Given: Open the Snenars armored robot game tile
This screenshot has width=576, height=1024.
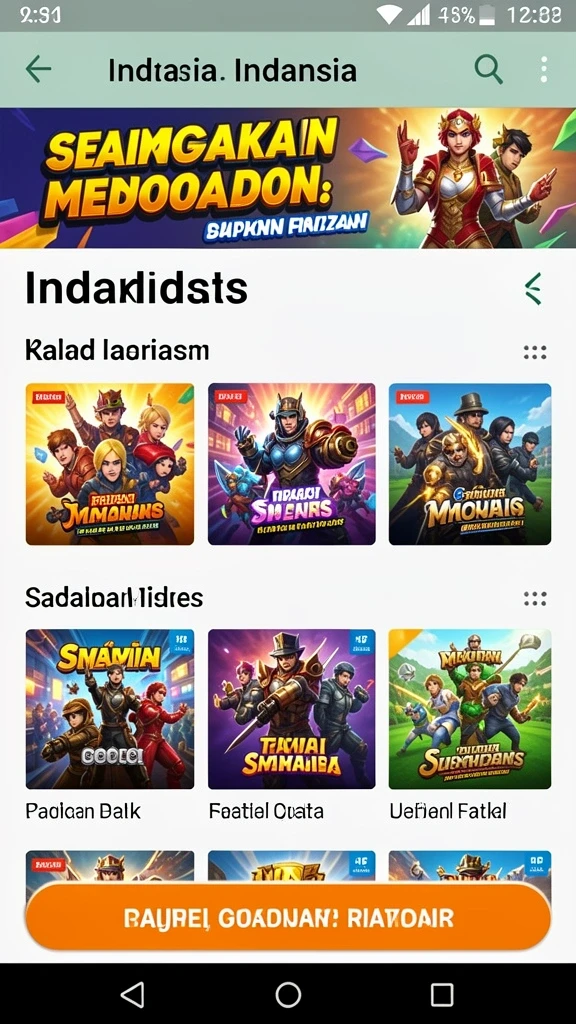Looking at the screenshot, I should point(291,464).
